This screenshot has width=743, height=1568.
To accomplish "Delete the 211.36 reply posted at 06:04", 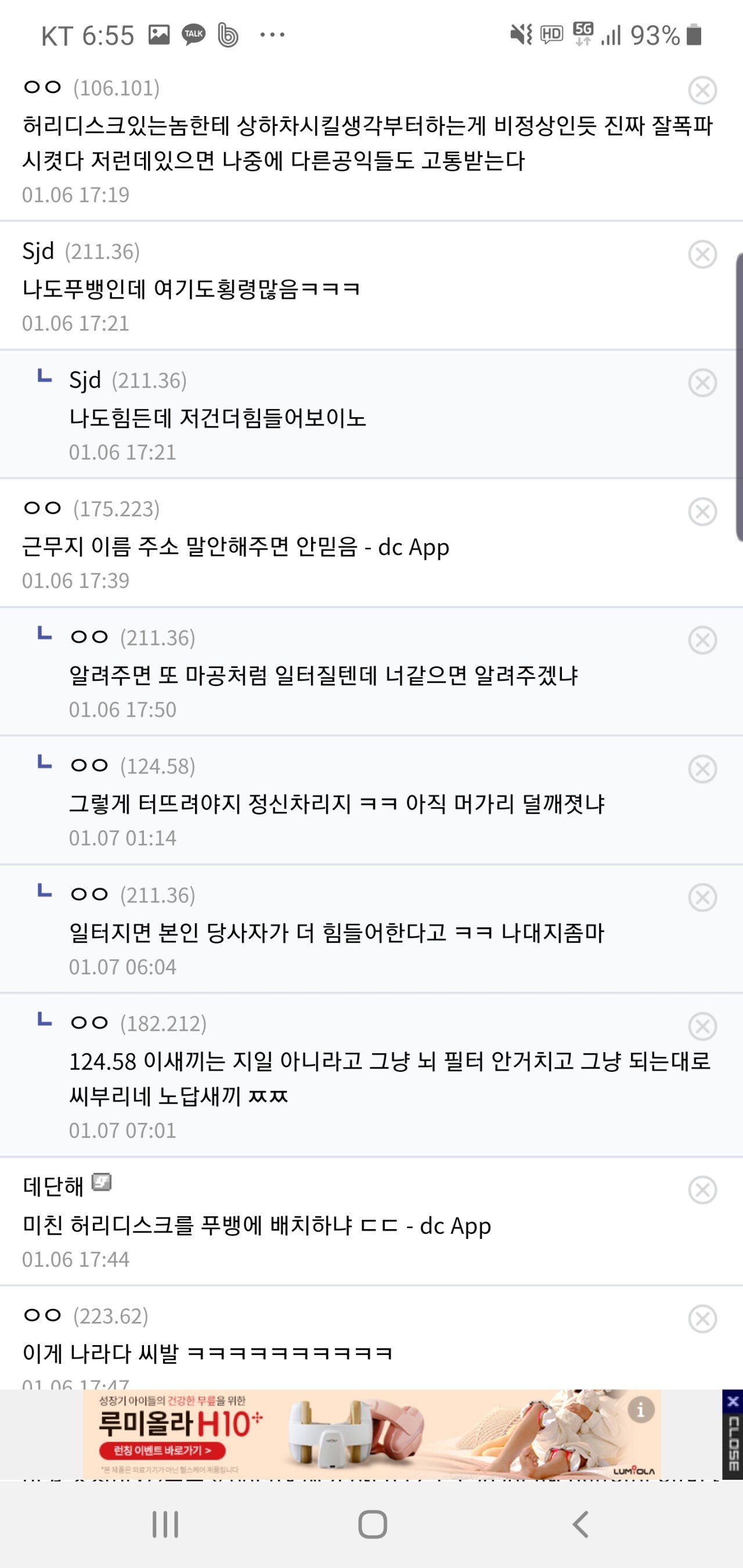I will [702, 898].
